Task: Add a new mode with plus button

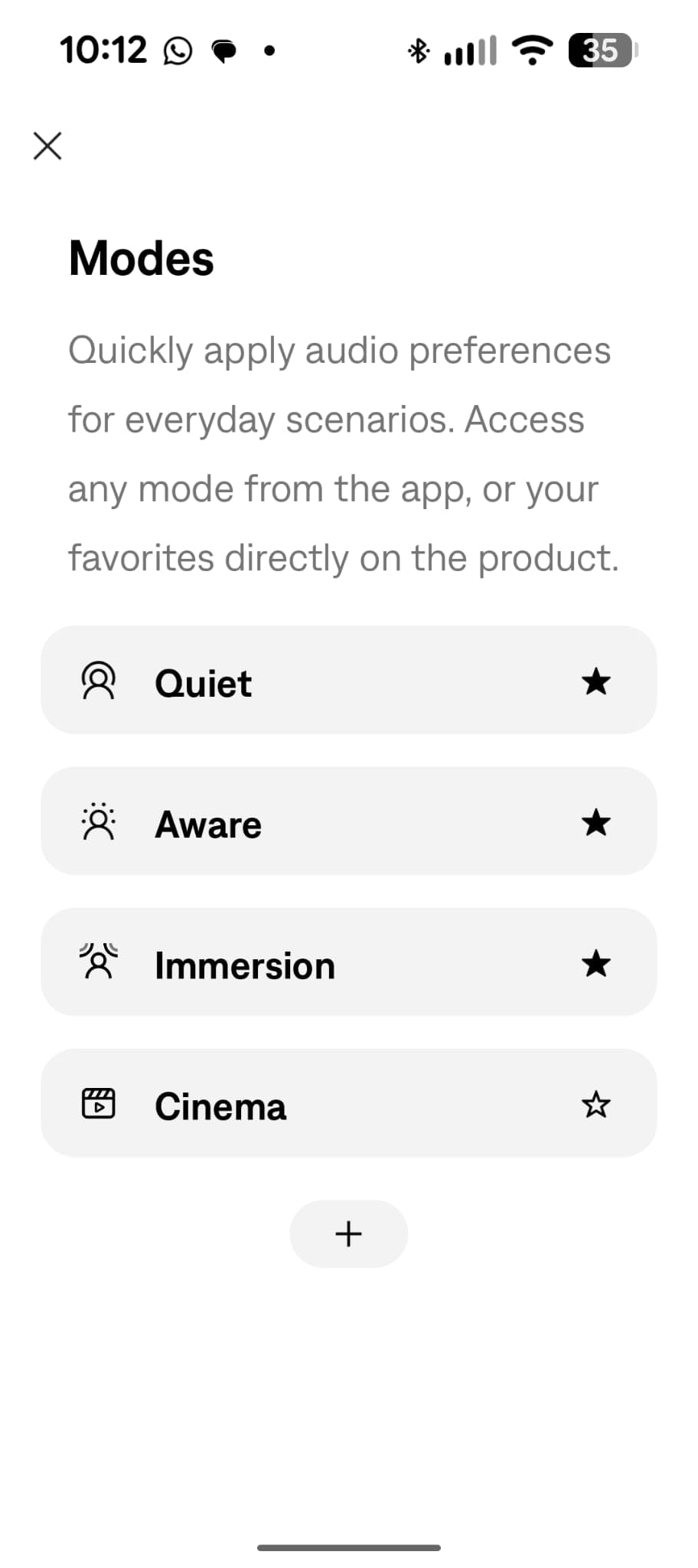Action: (x=349, y=1234)
